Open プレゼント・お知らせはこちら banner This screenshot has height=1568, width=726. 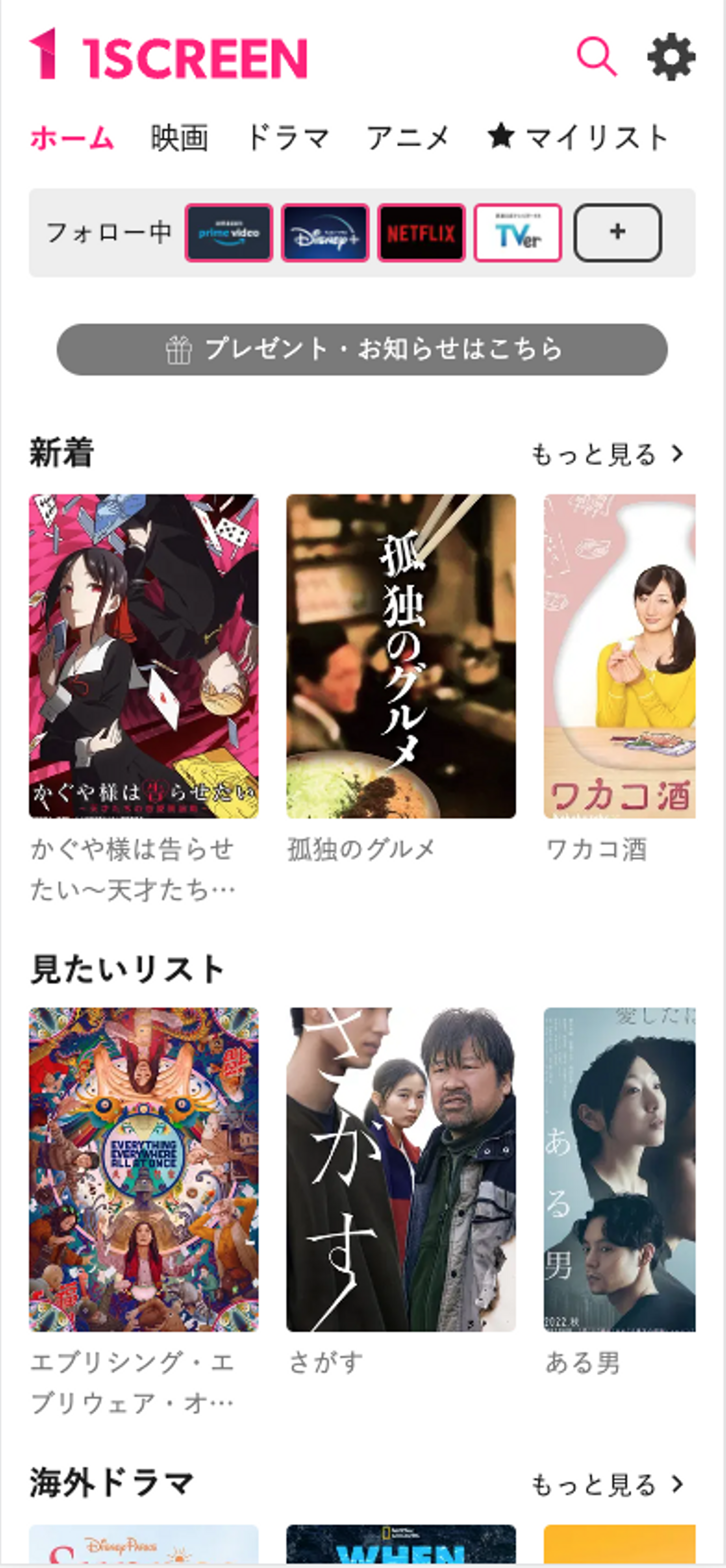tap(362, 350)
